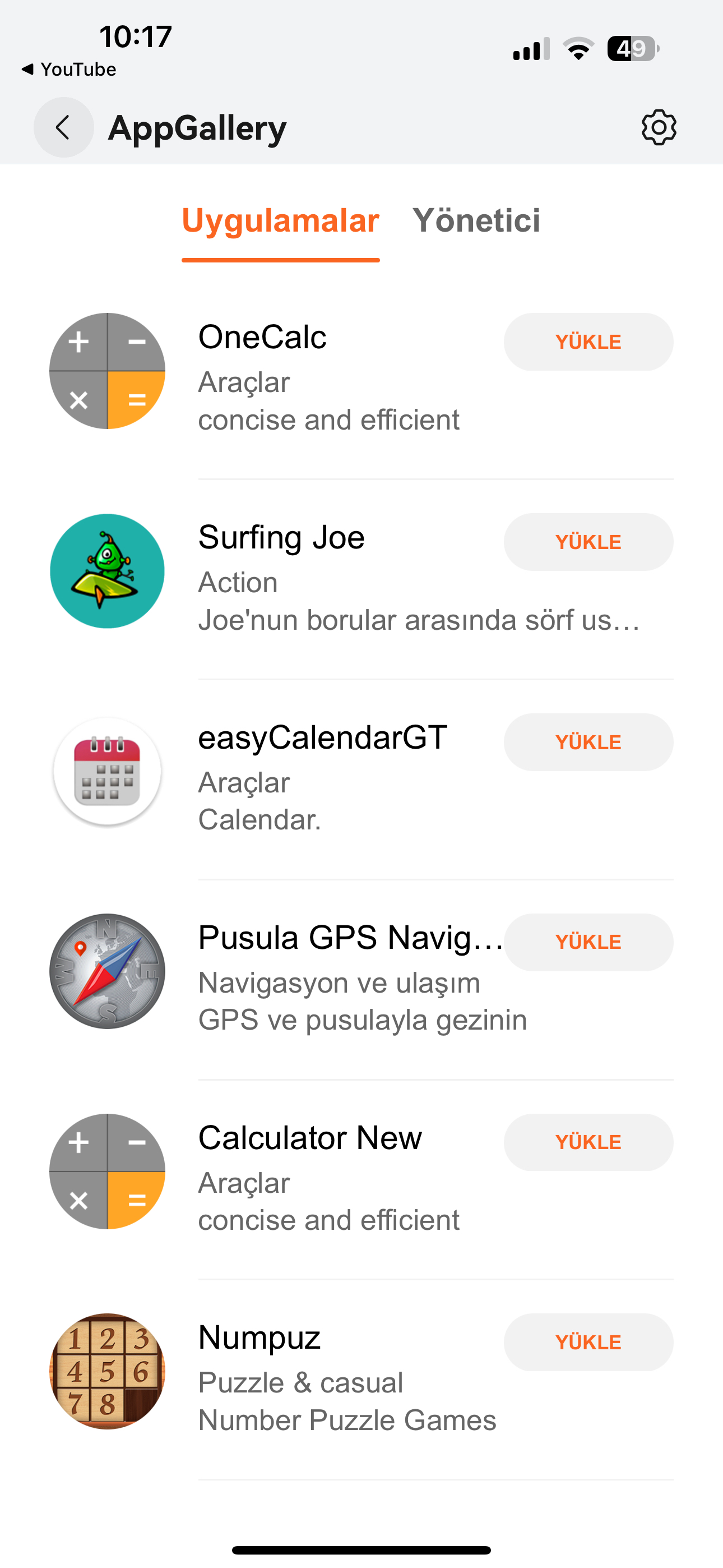
Task: Install OneCalc with its YÜKLE button
Action: [x=588, y=342]
